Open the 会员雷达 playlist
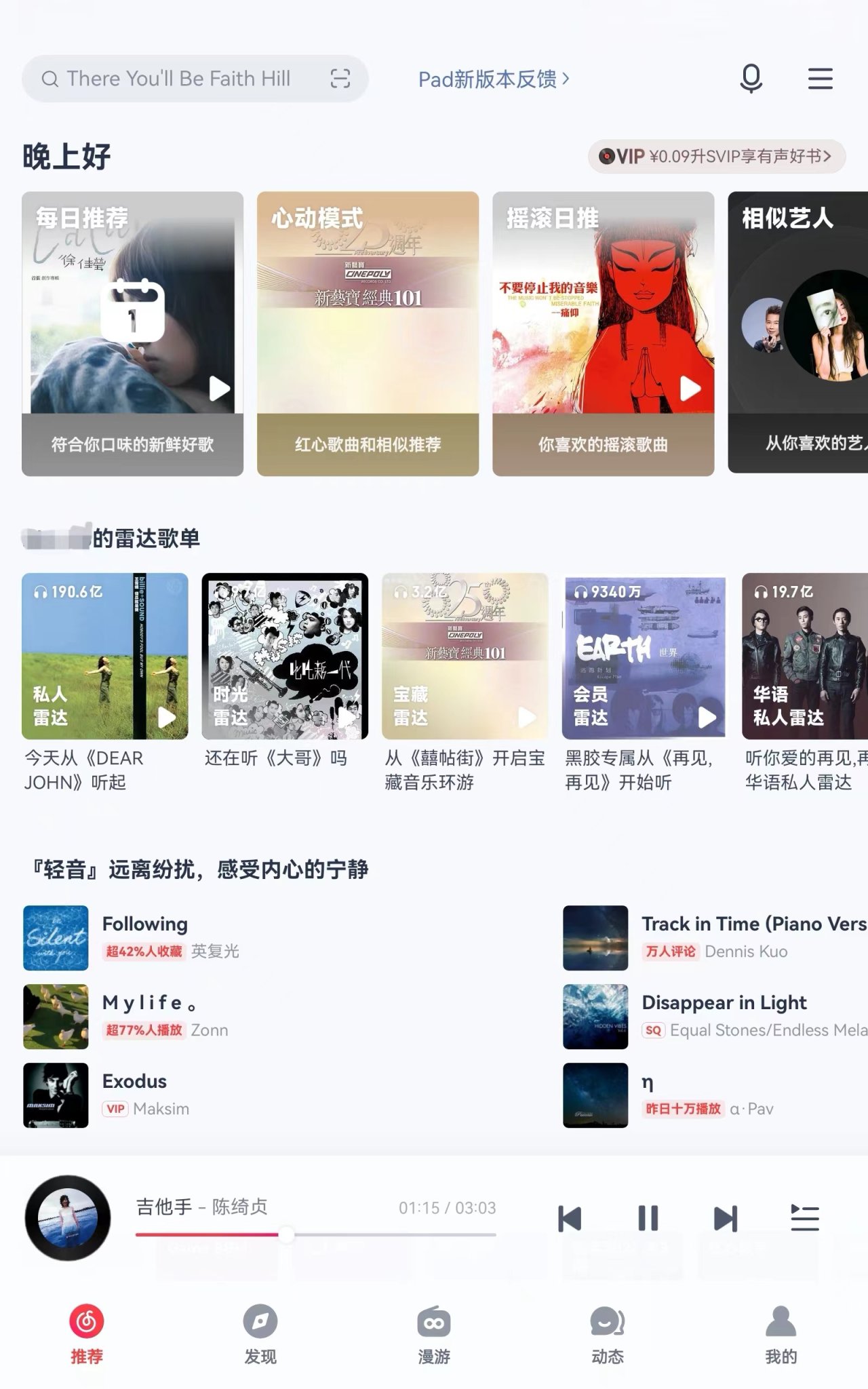Screen dimensions: 868x1389 pos(644,656)
